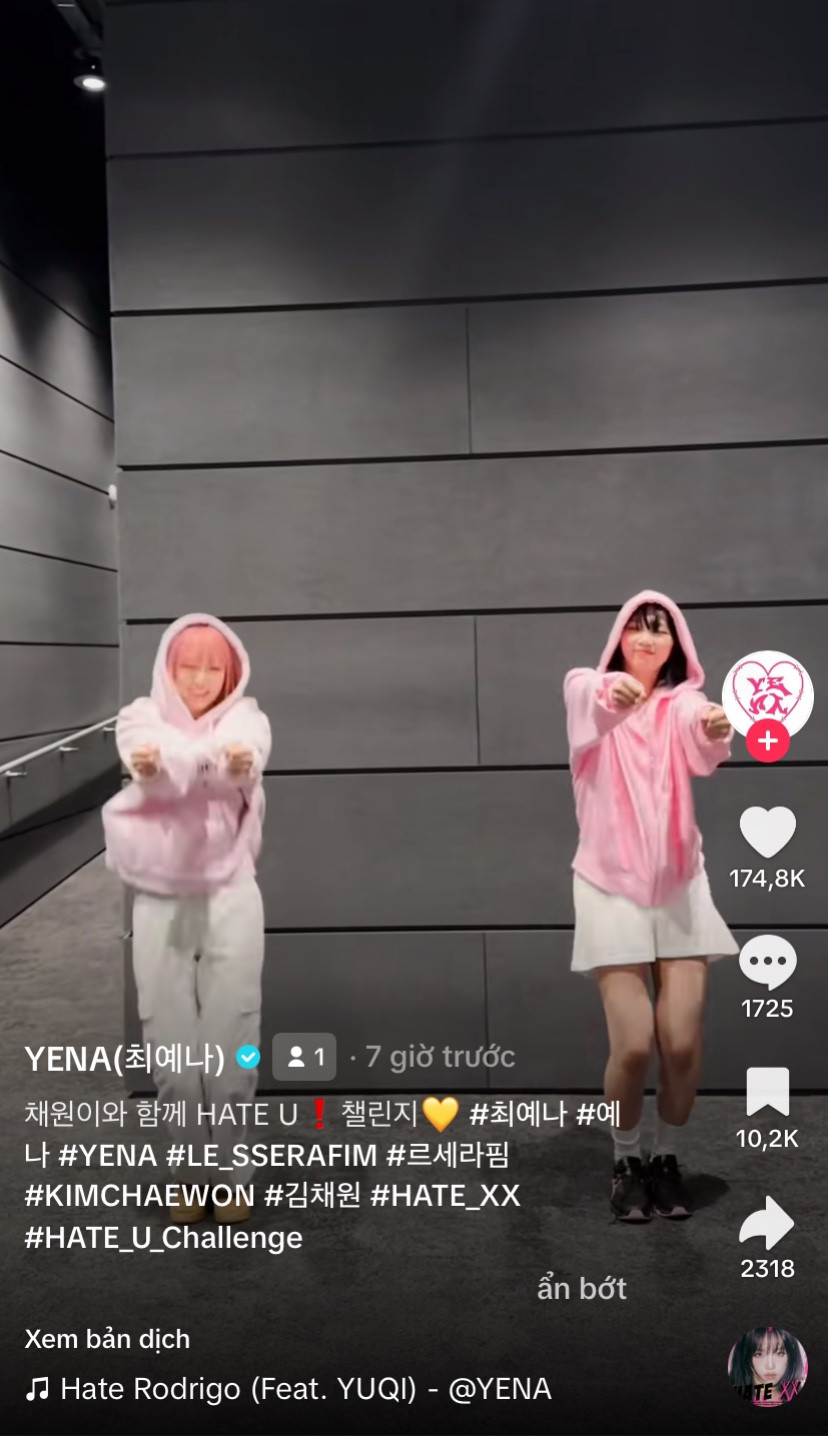Follow YENA with the red plus button
Viewport: 828px width, 1436px height.
point(767,742)
